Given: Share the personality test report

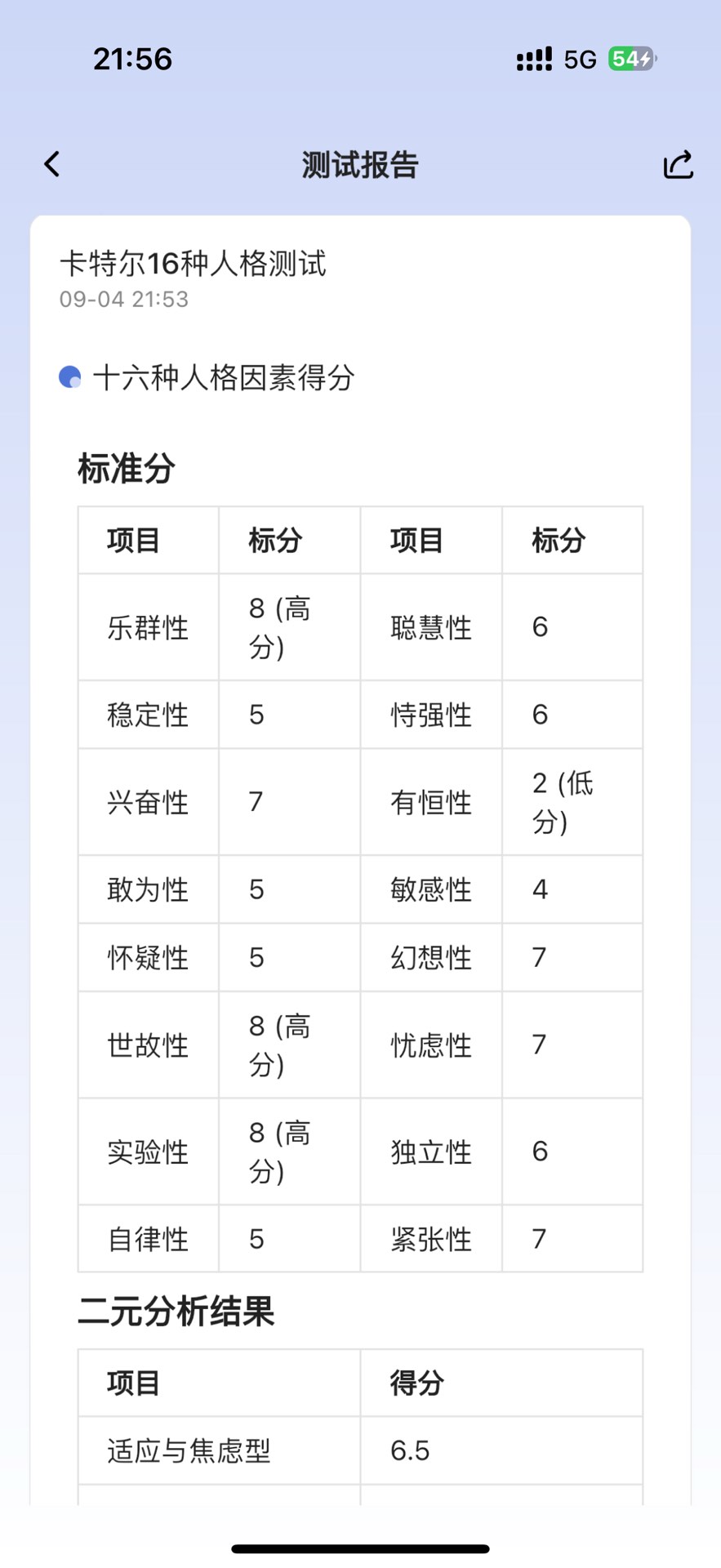Looking at the screenshot, I should (x=678, y=164).
